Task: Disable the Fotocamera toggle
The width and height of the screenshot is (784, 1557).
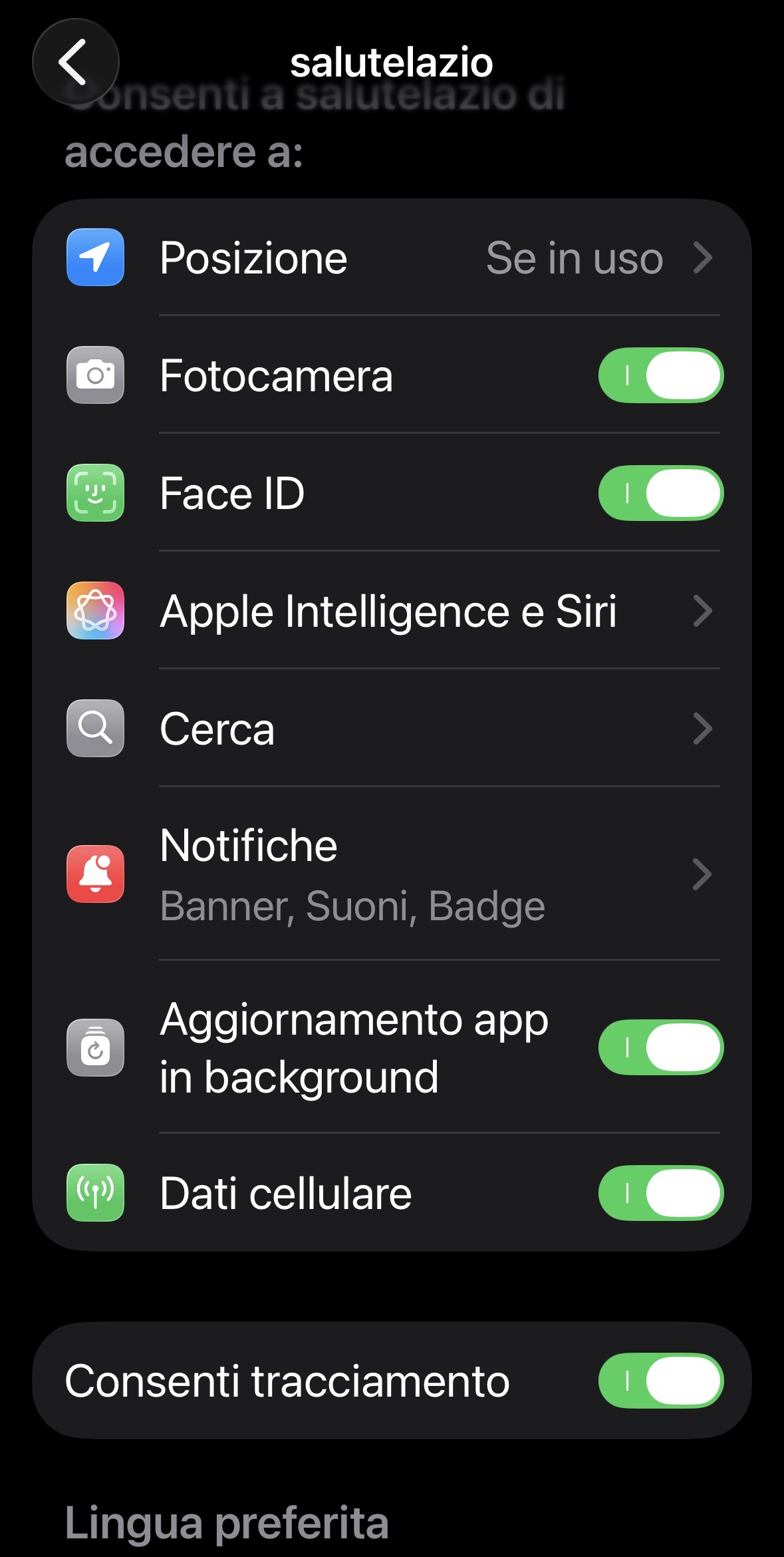Action: point(660,375)
